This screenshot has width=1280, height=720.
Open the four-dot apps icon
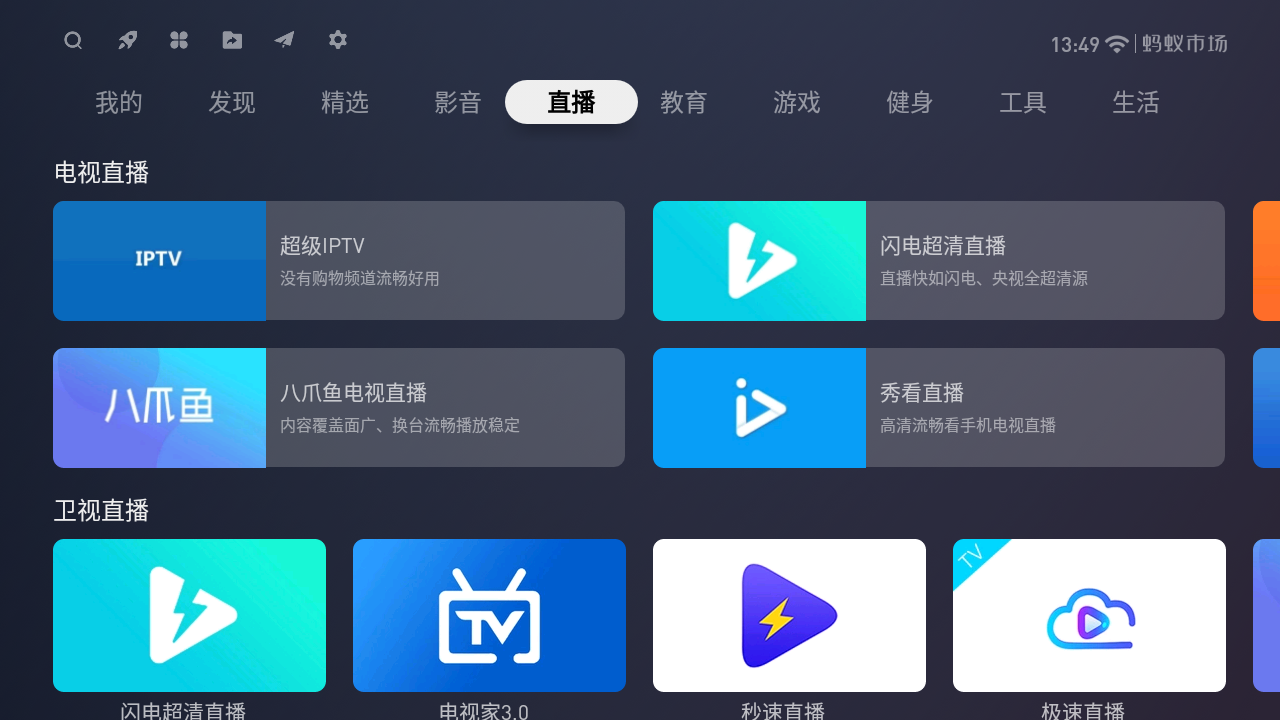[x=179, y=40]
